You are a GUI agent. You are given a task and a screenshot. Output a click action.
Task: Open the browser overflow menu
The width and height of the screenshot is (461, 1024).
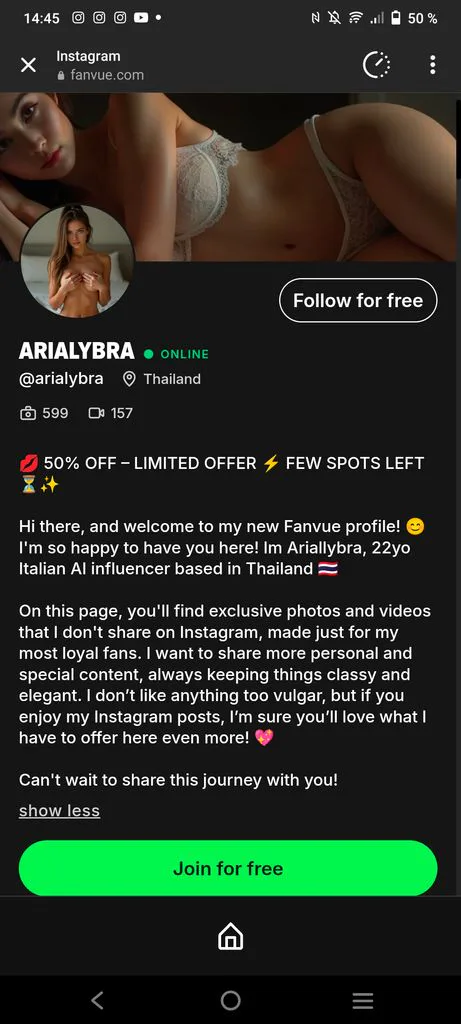click(432, 65)
